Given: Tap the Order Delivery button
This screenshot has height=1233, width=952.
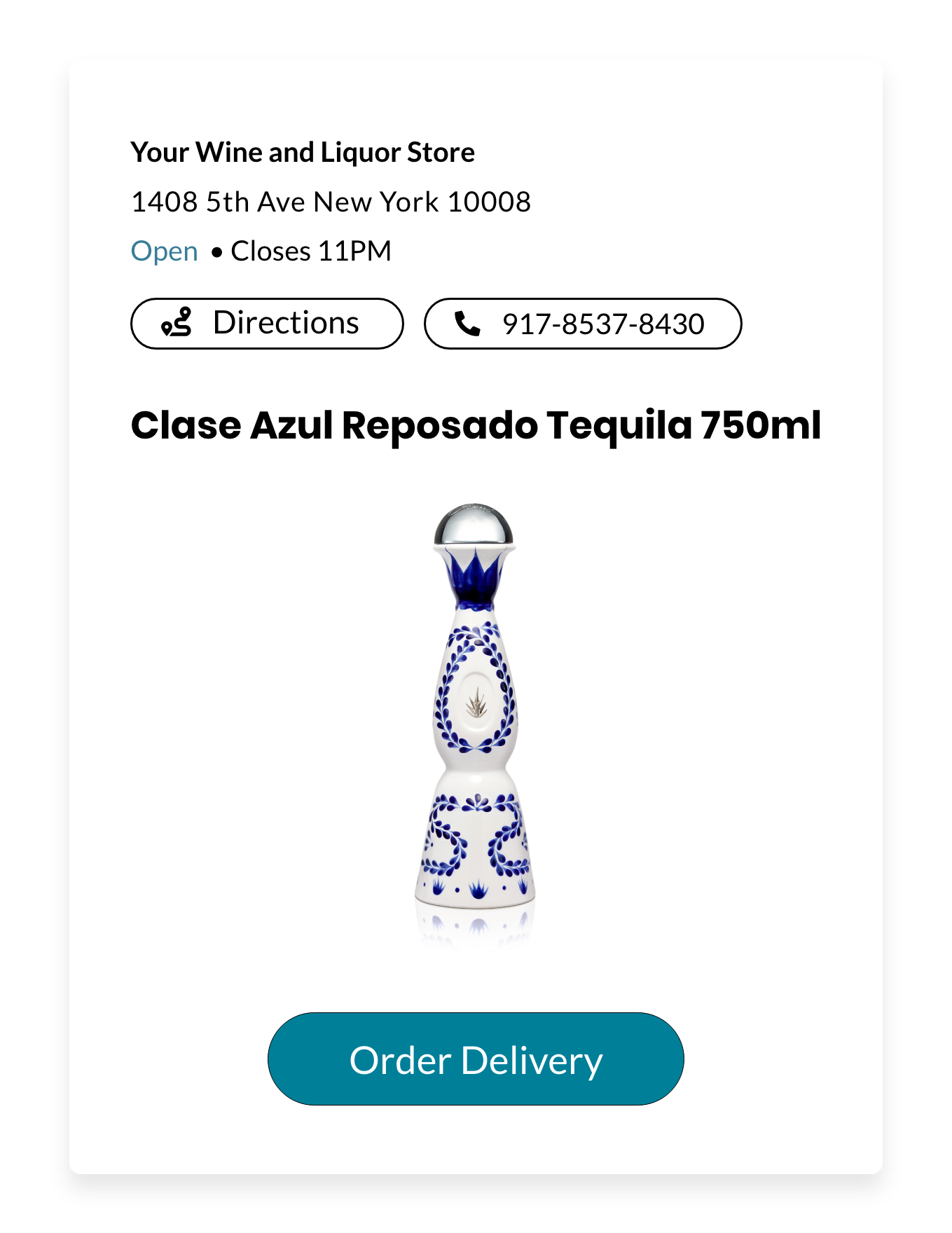Looking at the screenshot, I should (x=476, y=1059).
